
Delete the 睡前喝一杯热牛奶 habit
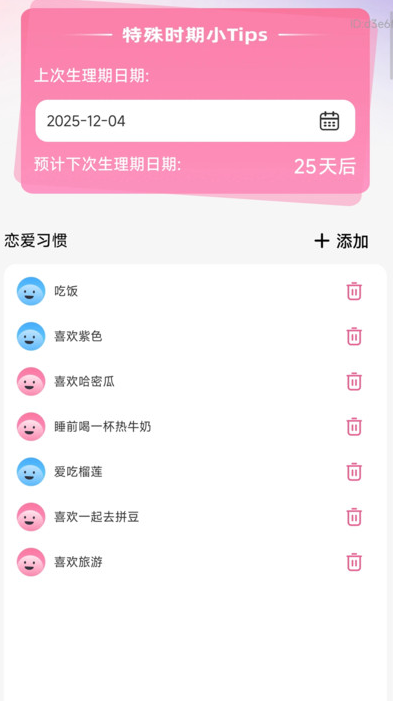click(354, 427)
